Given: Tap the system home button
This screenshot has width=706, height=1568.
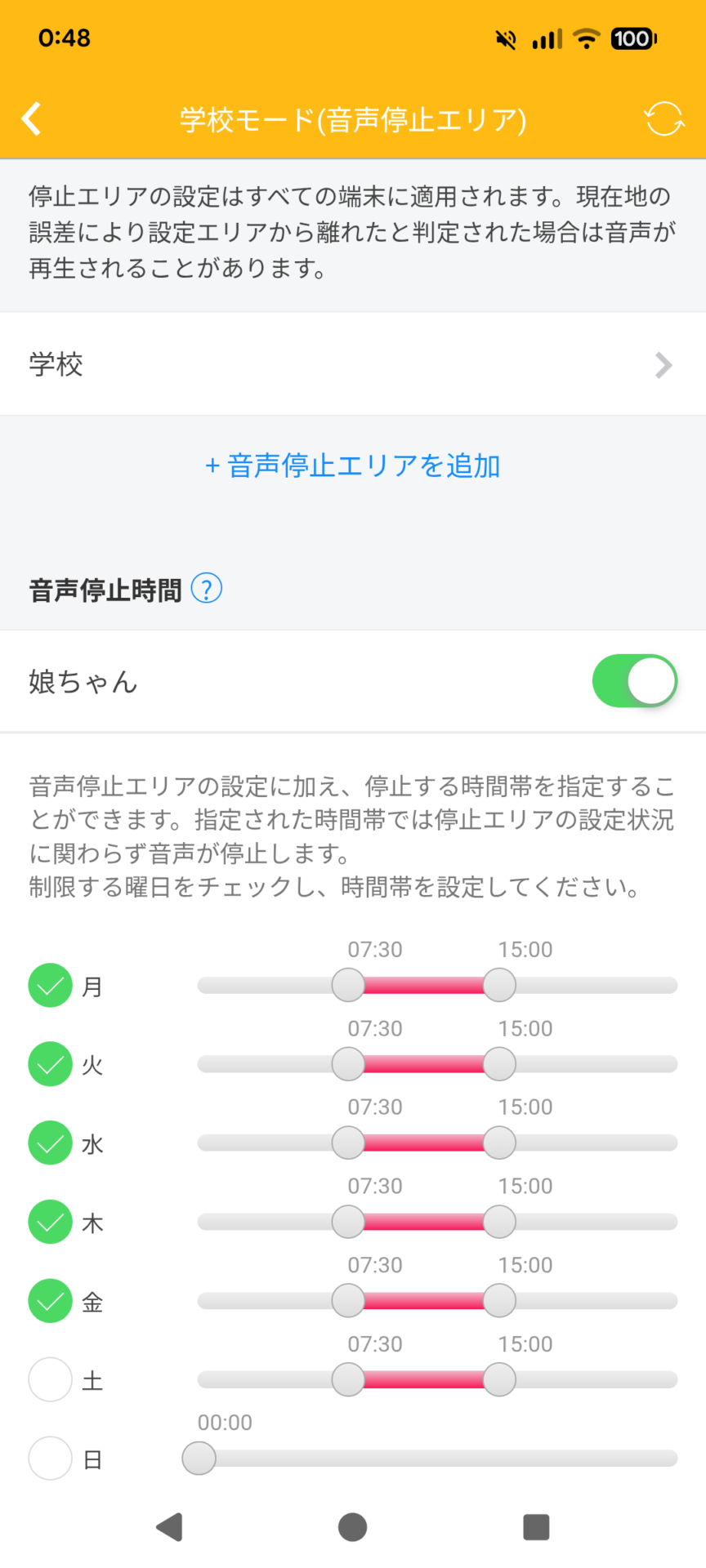Looking at the screenshot, I should point(352,1527).
